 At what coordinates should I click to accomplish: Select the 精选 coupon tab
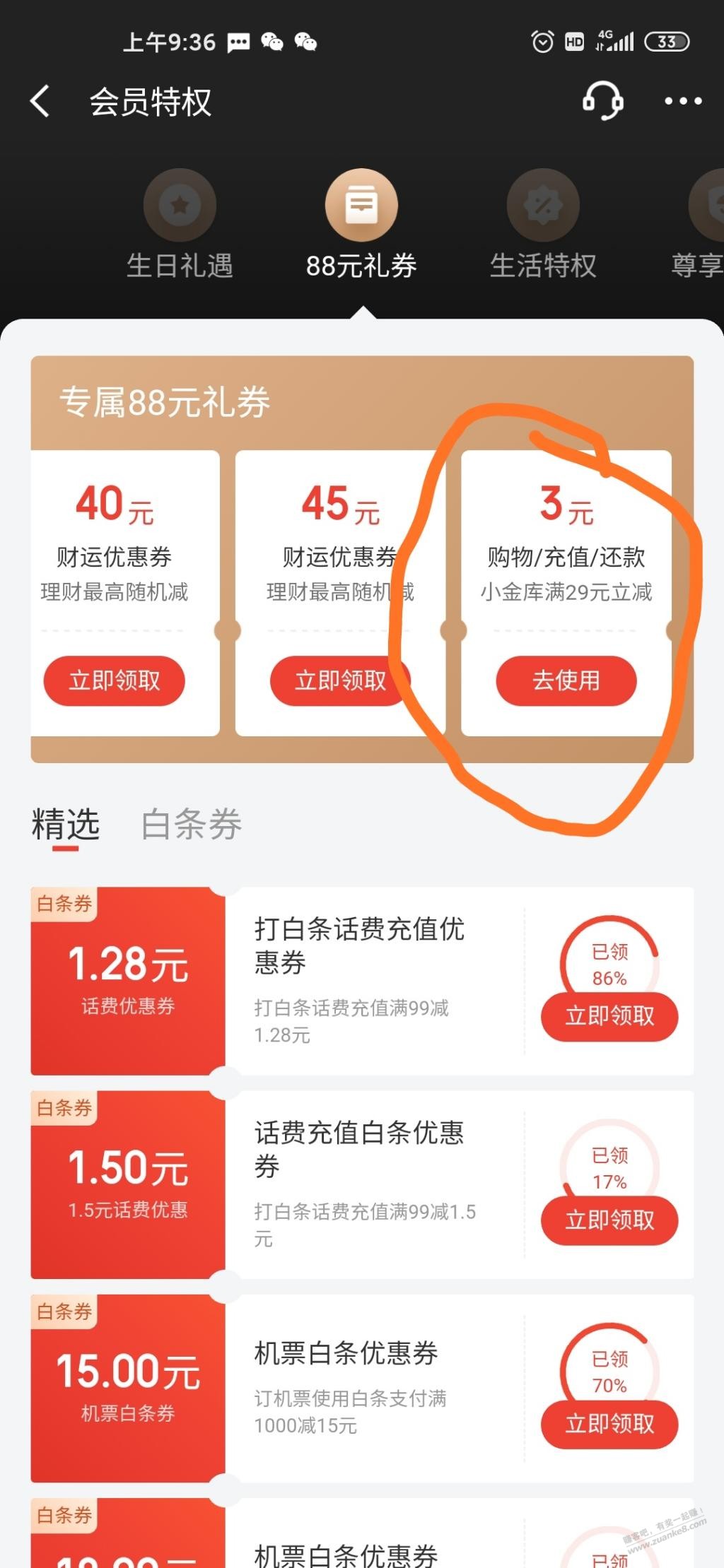coord(66,824)
